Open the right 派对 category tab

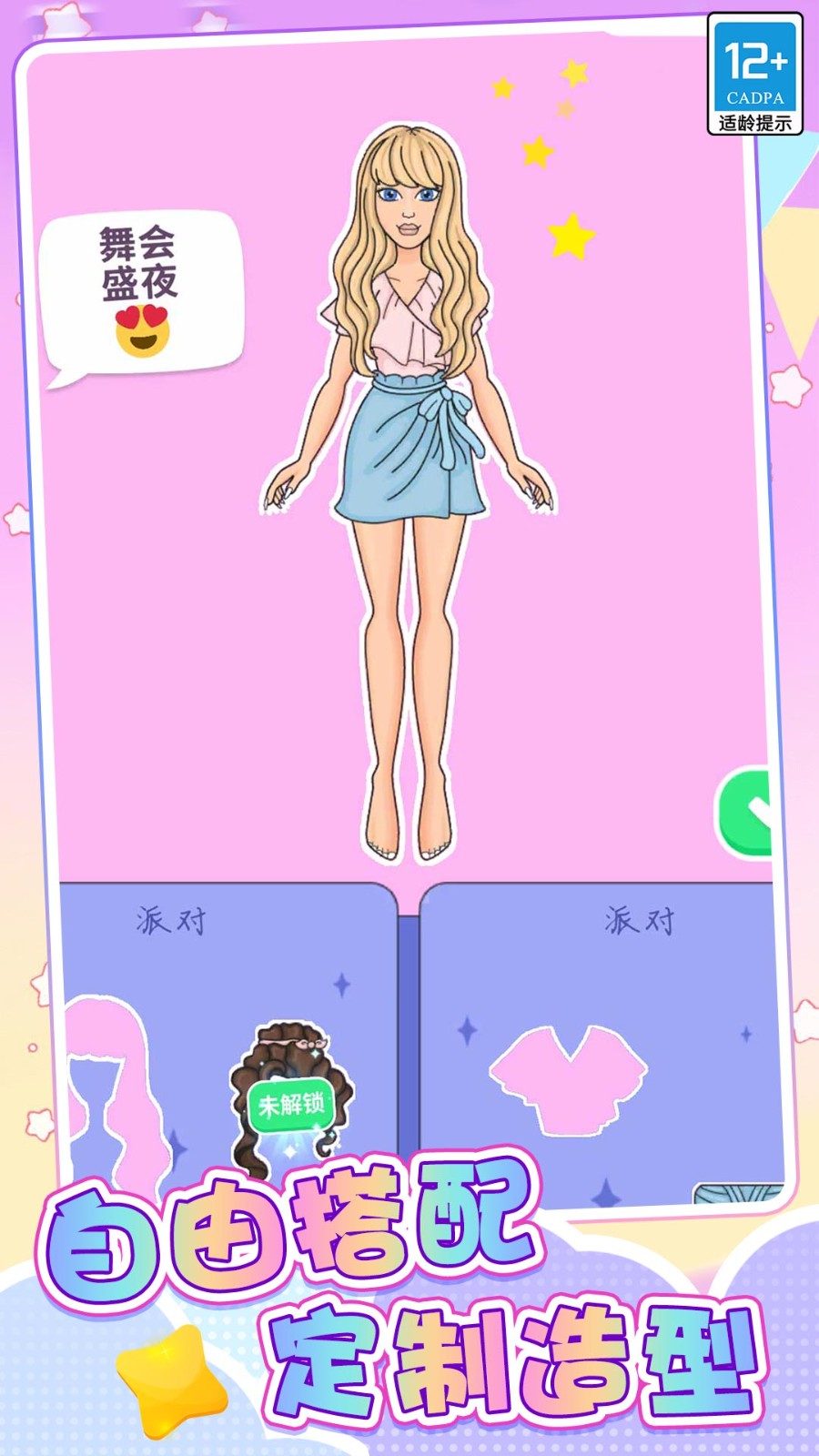tap(641, 919)
